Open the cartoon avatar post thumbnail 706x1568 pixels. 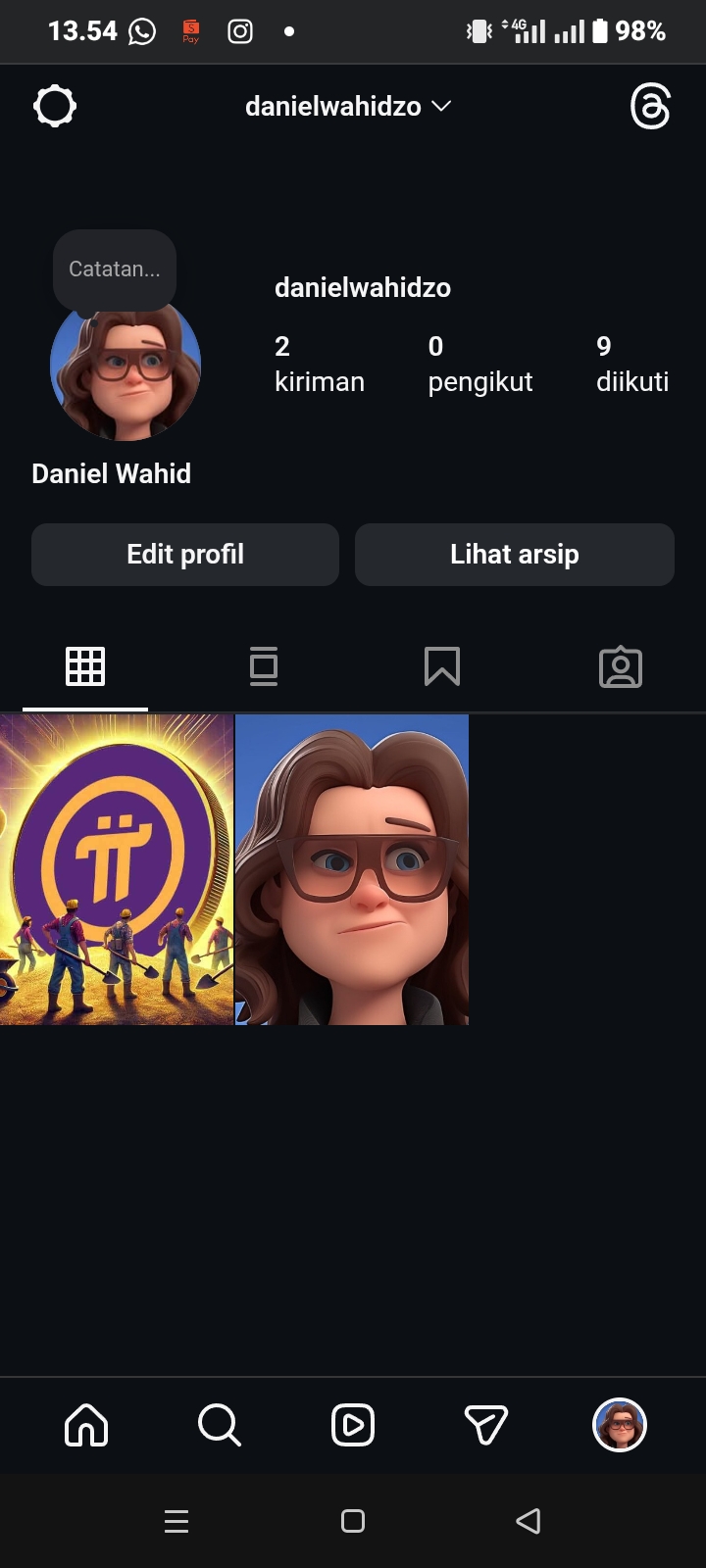[352, 870]
